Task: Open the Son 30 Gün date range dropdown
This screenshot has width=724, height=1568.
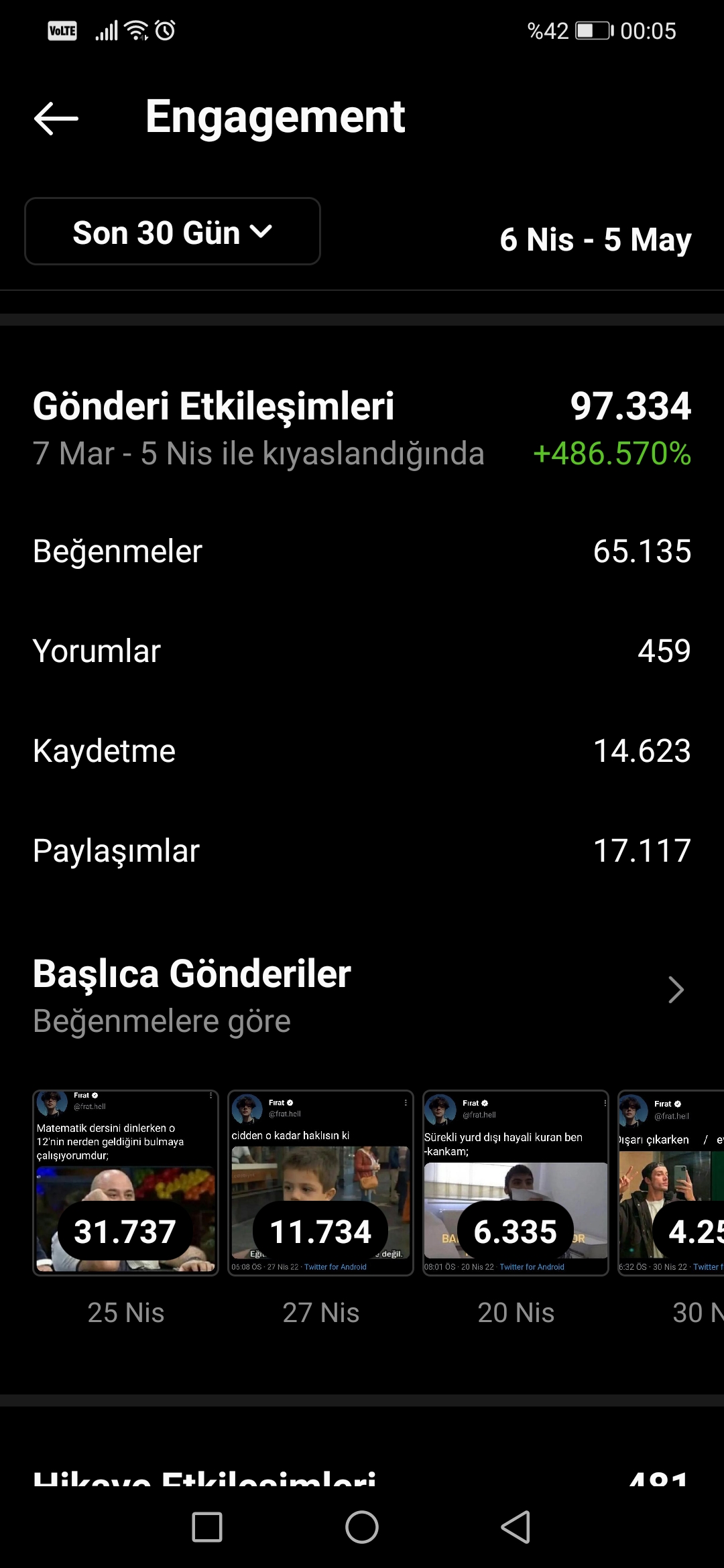Action: pos(172,231)
